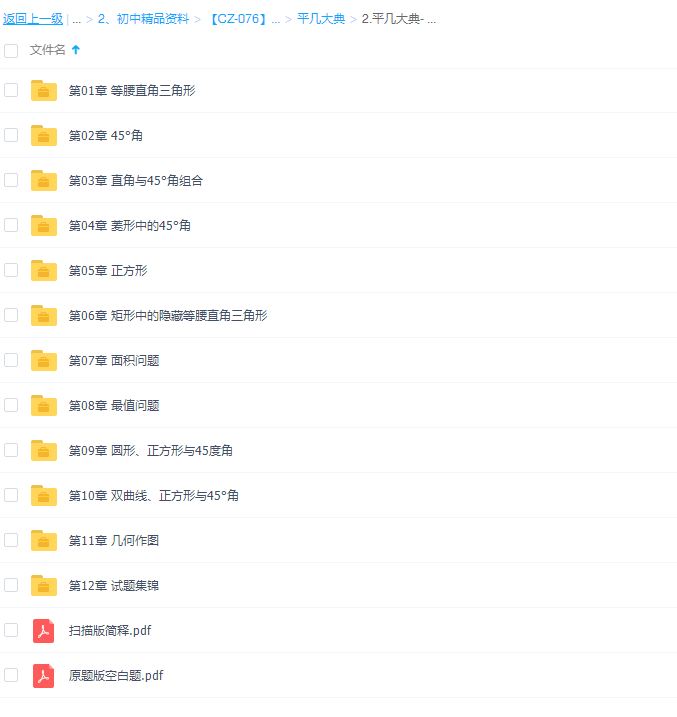Select all files checkbox
The width and height of the screenshot is (677, 717).
(x=11, y=50)
